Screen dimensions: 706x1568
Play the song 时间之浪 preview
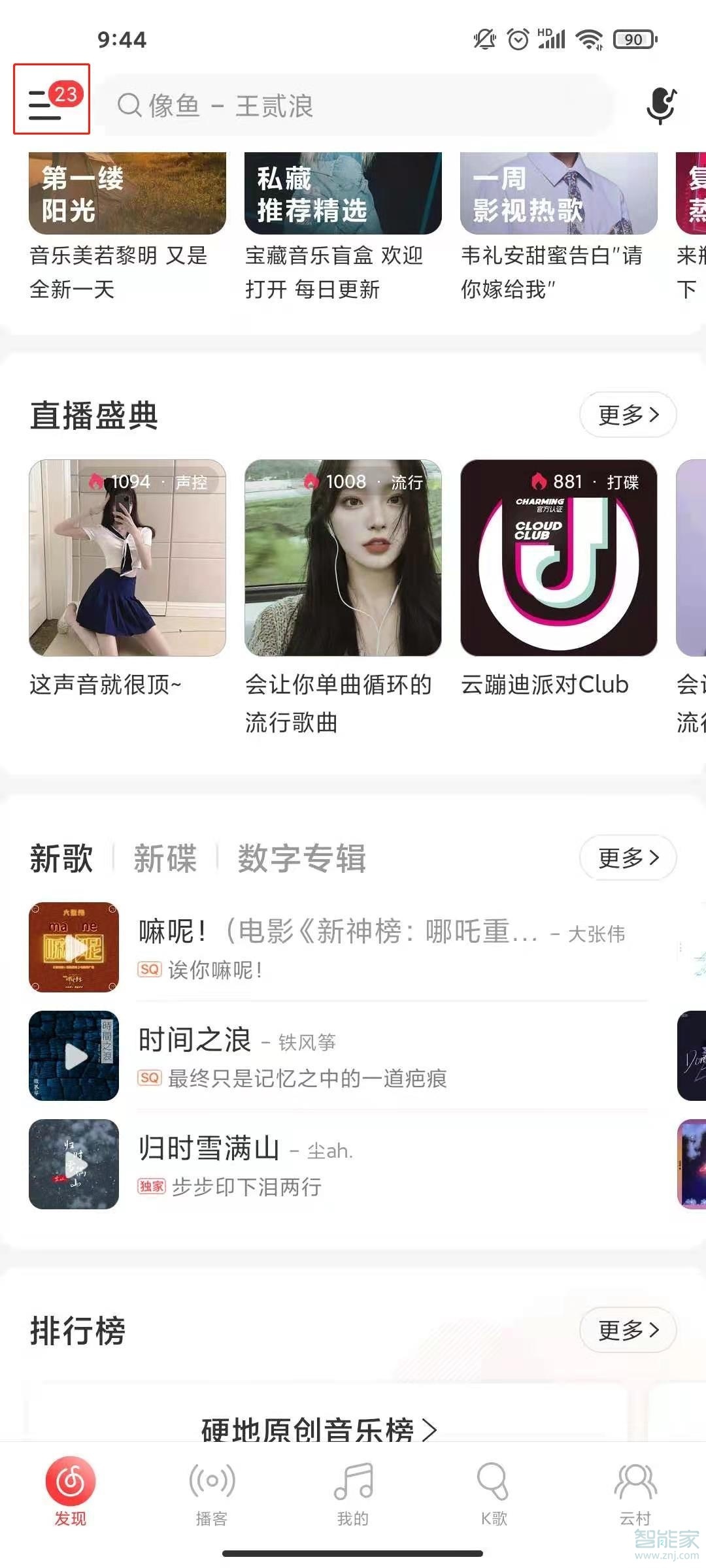[74, 1056]
